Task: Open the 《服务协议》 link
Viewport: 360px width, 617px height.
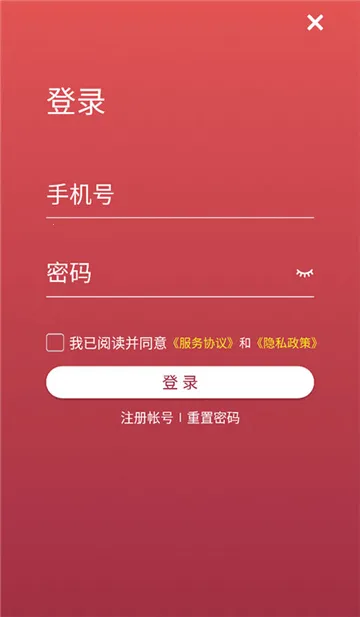Action: tap(203, 343)
